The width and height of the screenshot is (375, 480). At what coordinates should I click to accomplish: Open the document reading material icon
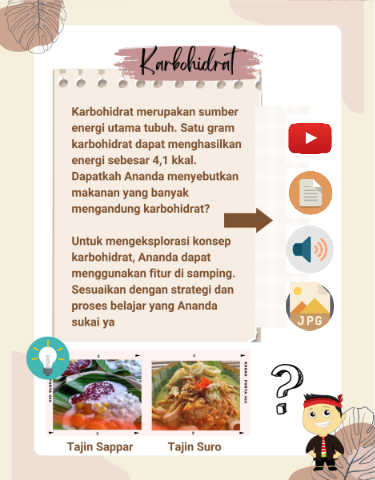point(310,193)
